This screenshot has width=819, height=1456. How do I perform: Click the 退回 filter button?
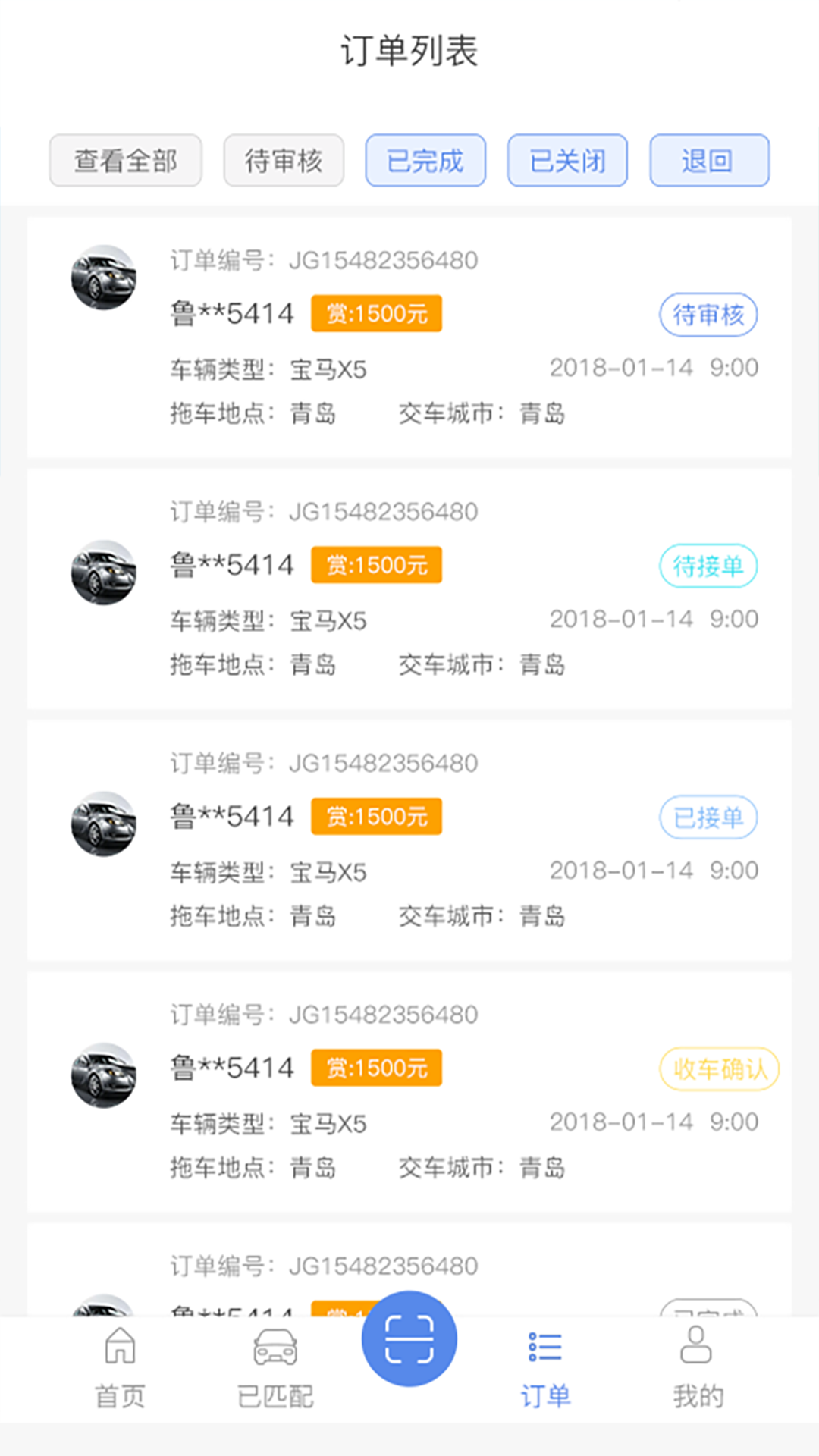[x=708, y=160]
